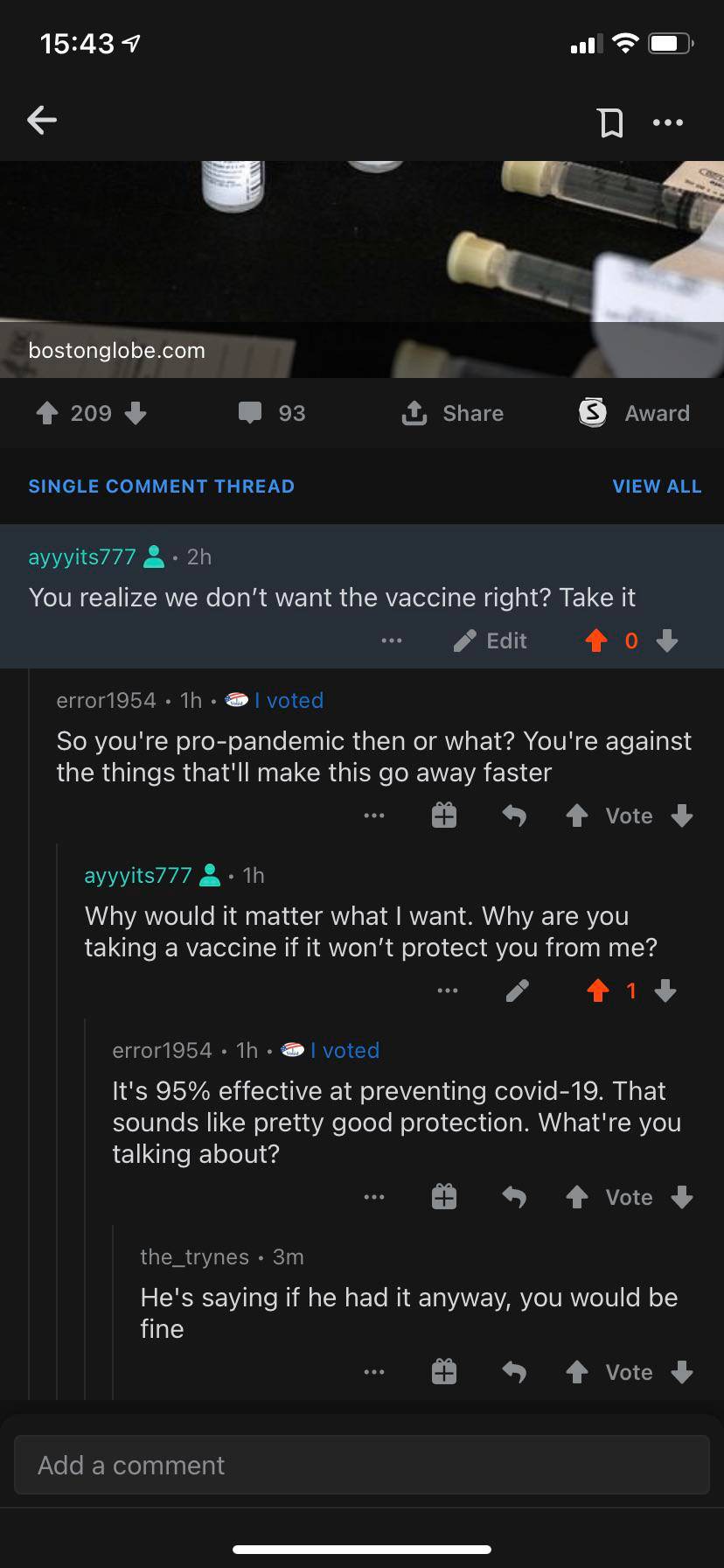Open the 93 comments
The width and height of the screenshot is (724, 1568).
[273, 413]
